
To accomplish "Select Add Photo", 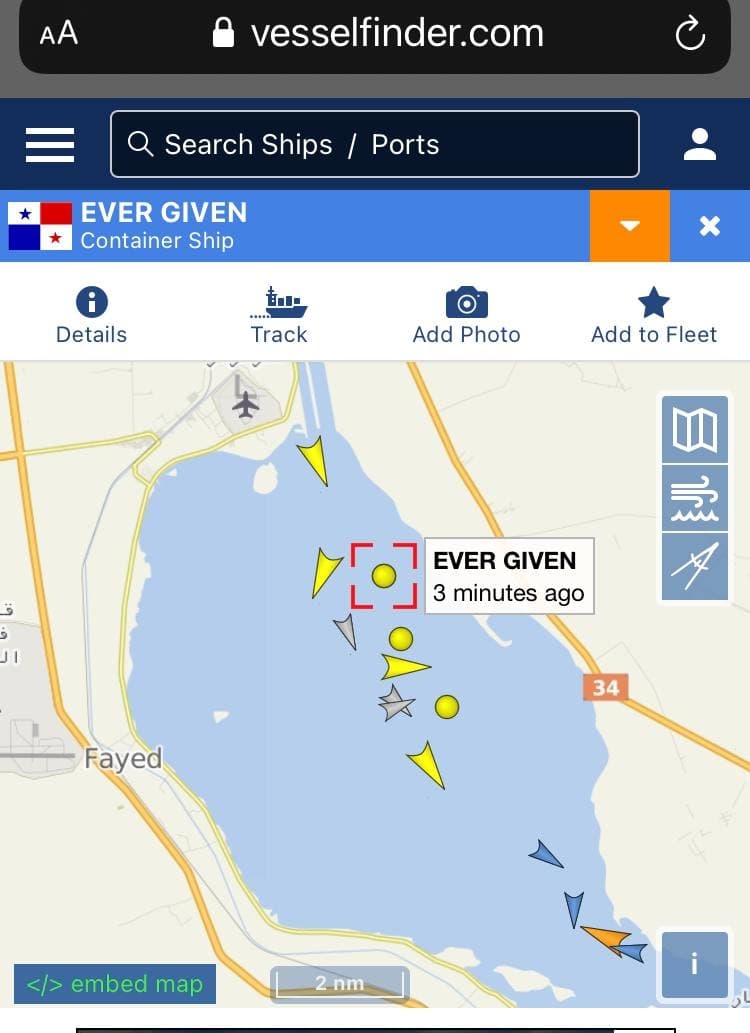I will click(466, 315).
